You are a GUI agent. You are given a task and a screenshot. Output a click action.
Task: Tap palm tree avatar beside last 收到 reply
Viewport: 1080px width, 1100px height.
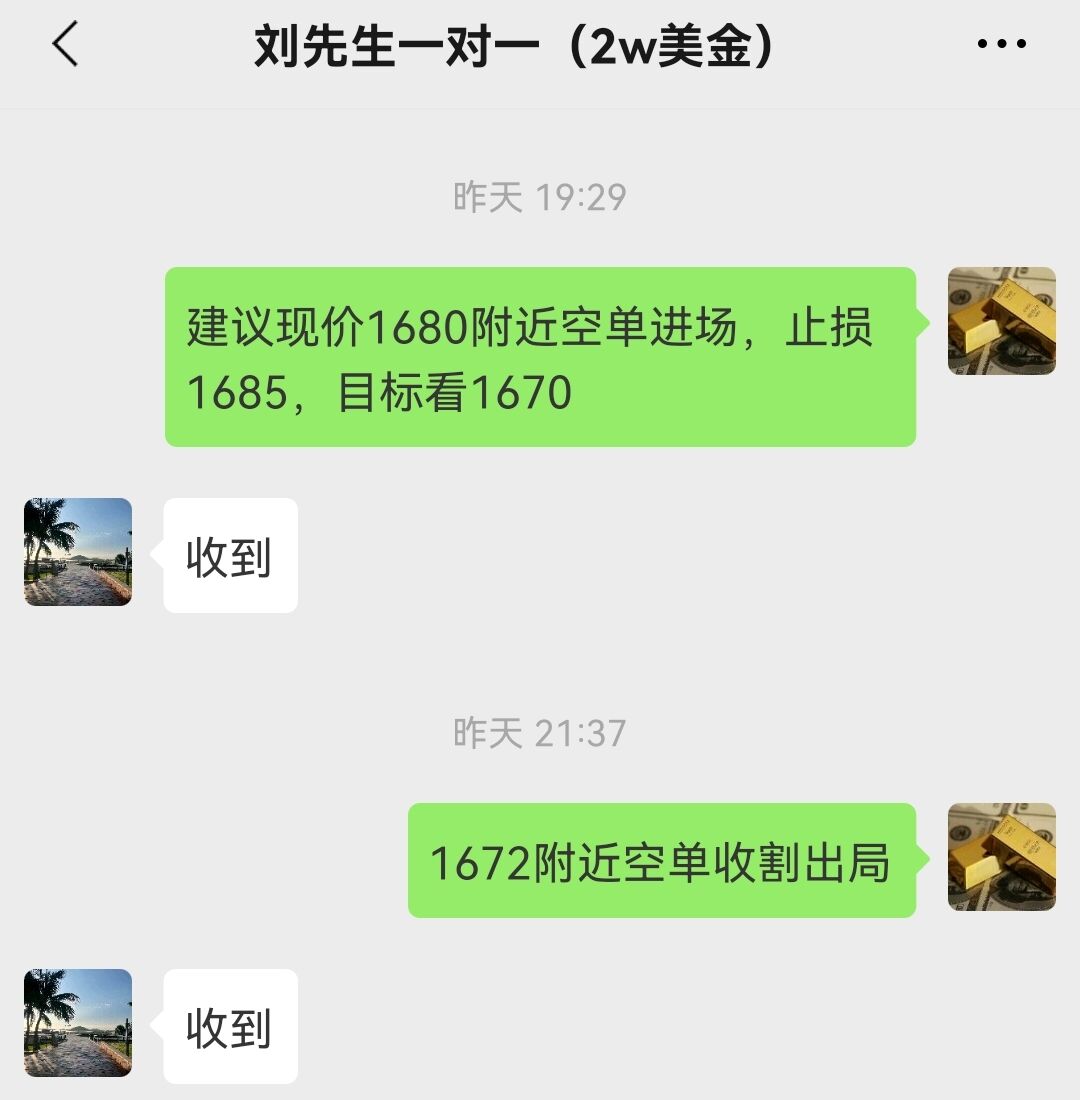point(78,1023)
